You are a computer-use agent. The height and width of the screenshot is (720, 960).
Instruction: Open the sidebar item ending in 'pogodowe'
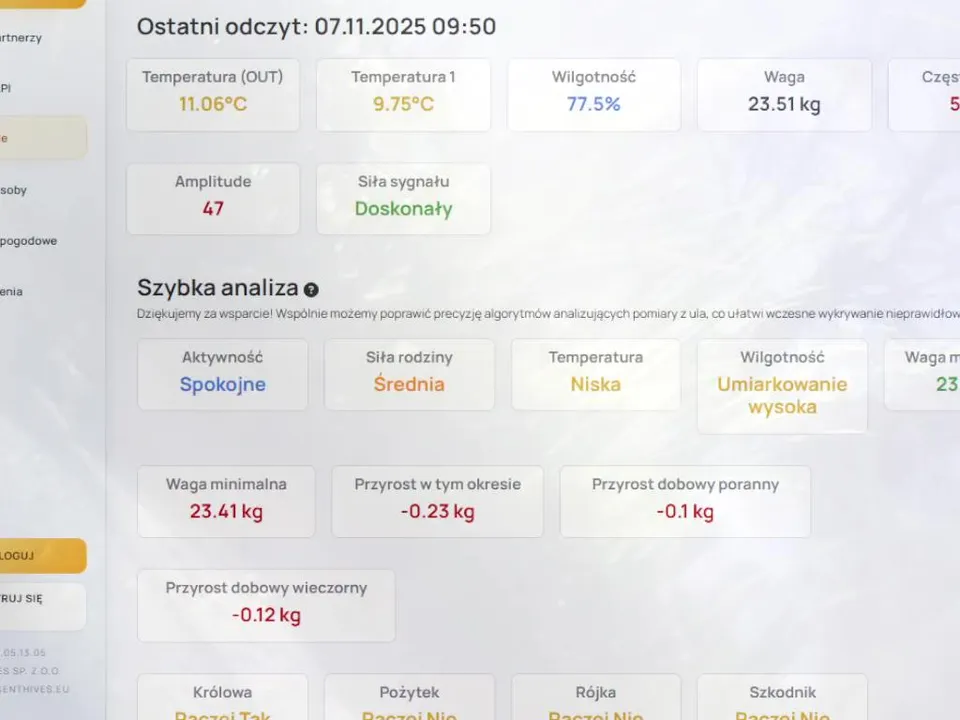[30, 241]
